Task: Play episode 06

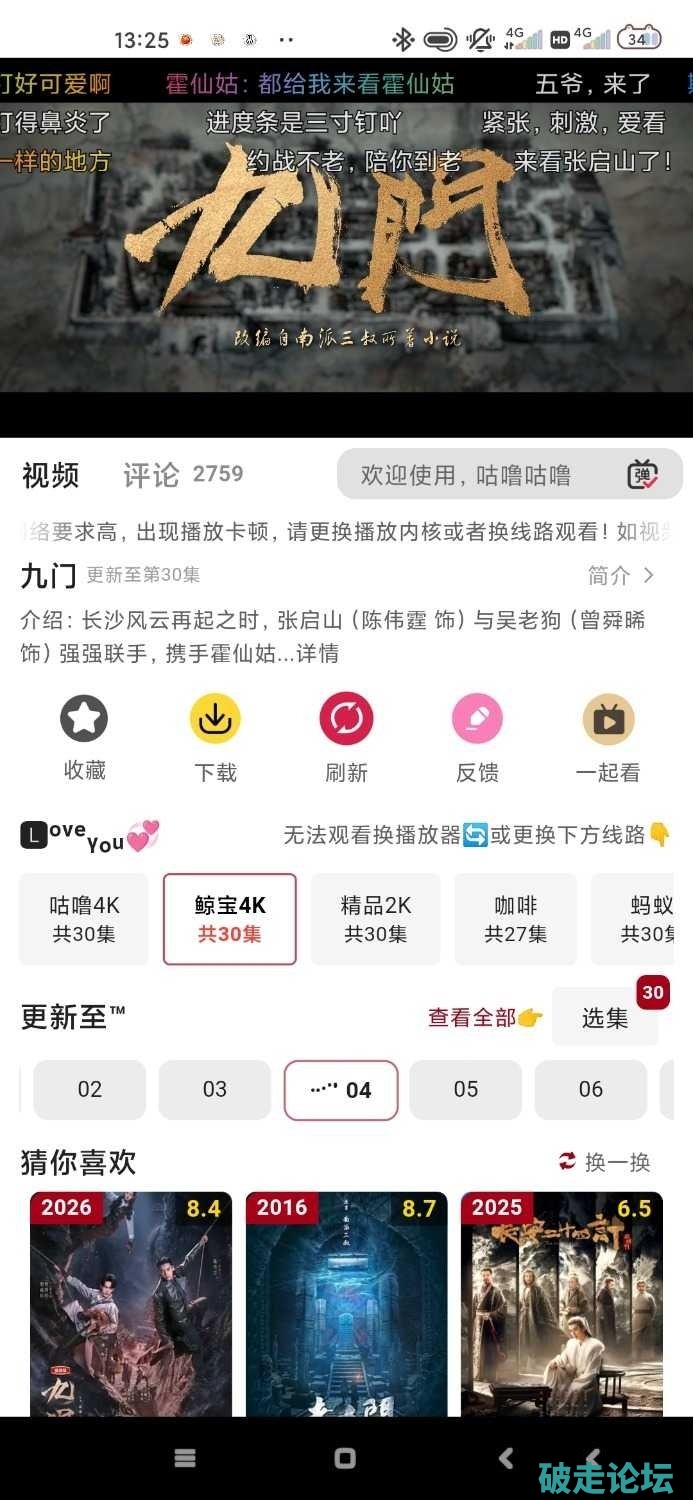Action: point(591,1089)
